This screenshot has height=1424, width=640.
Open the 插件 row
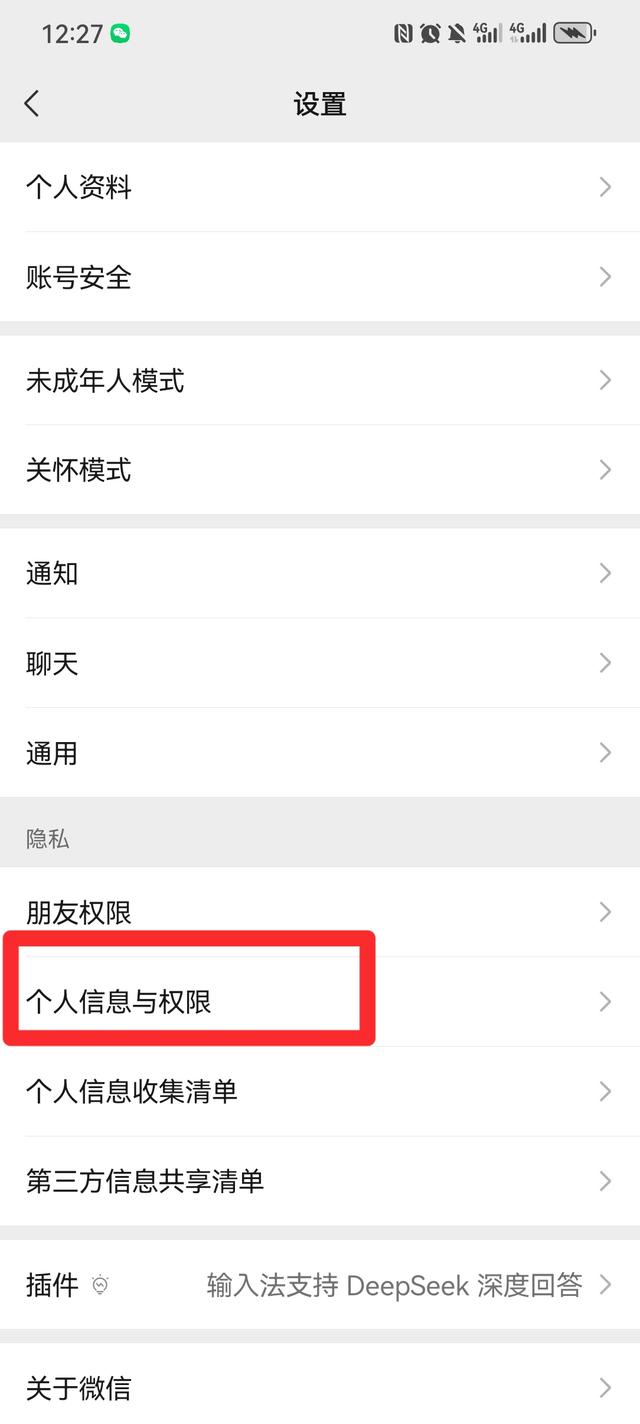[320, 1285]
